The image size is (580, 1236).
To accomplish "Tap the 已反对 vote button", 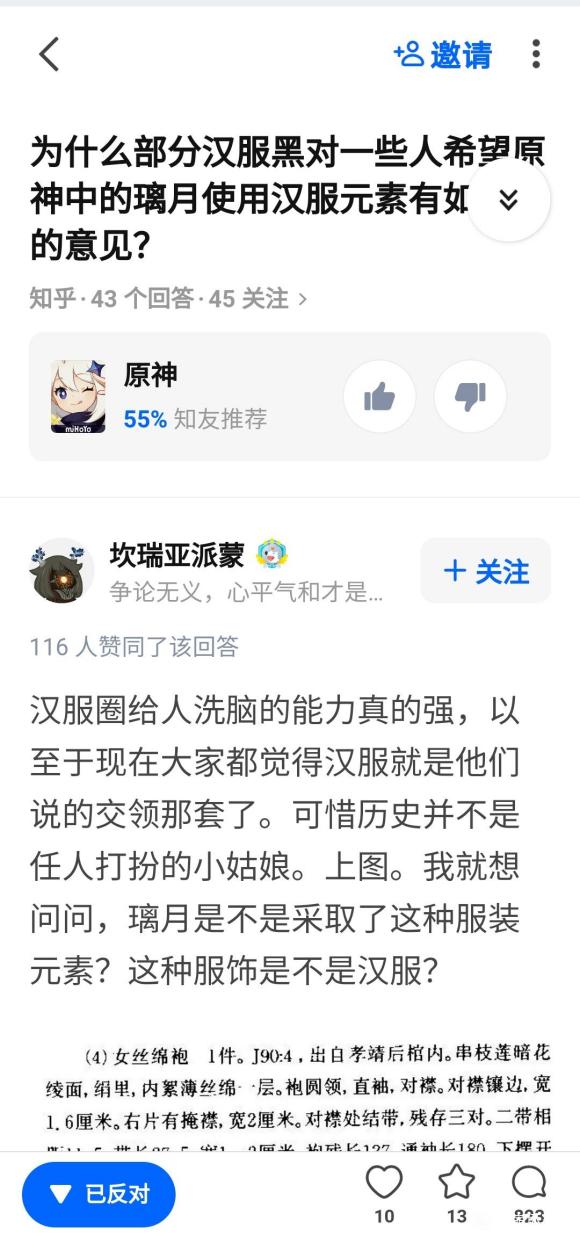I will 99,1194.
